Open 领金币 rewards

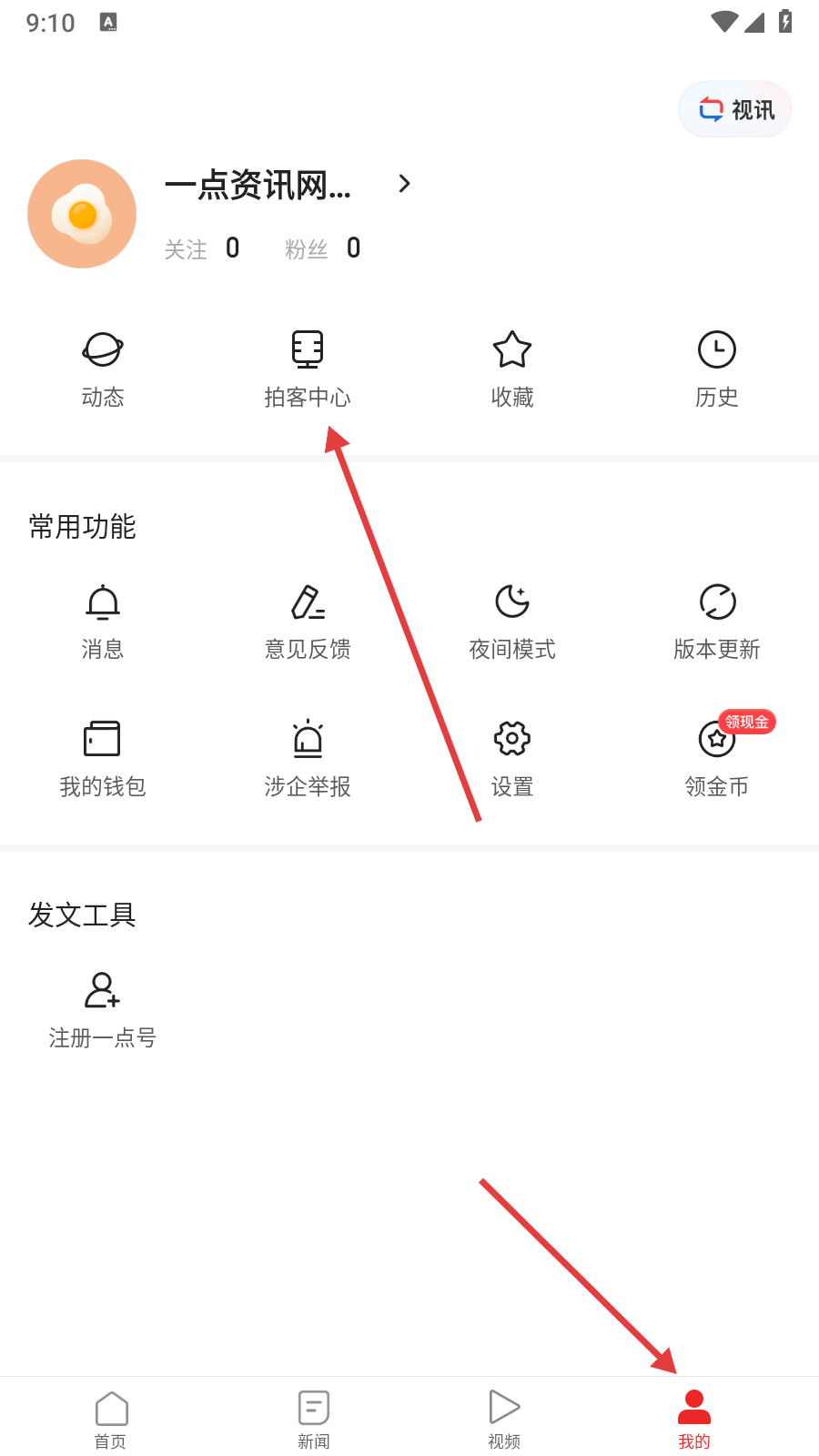(x=717, y=759)
